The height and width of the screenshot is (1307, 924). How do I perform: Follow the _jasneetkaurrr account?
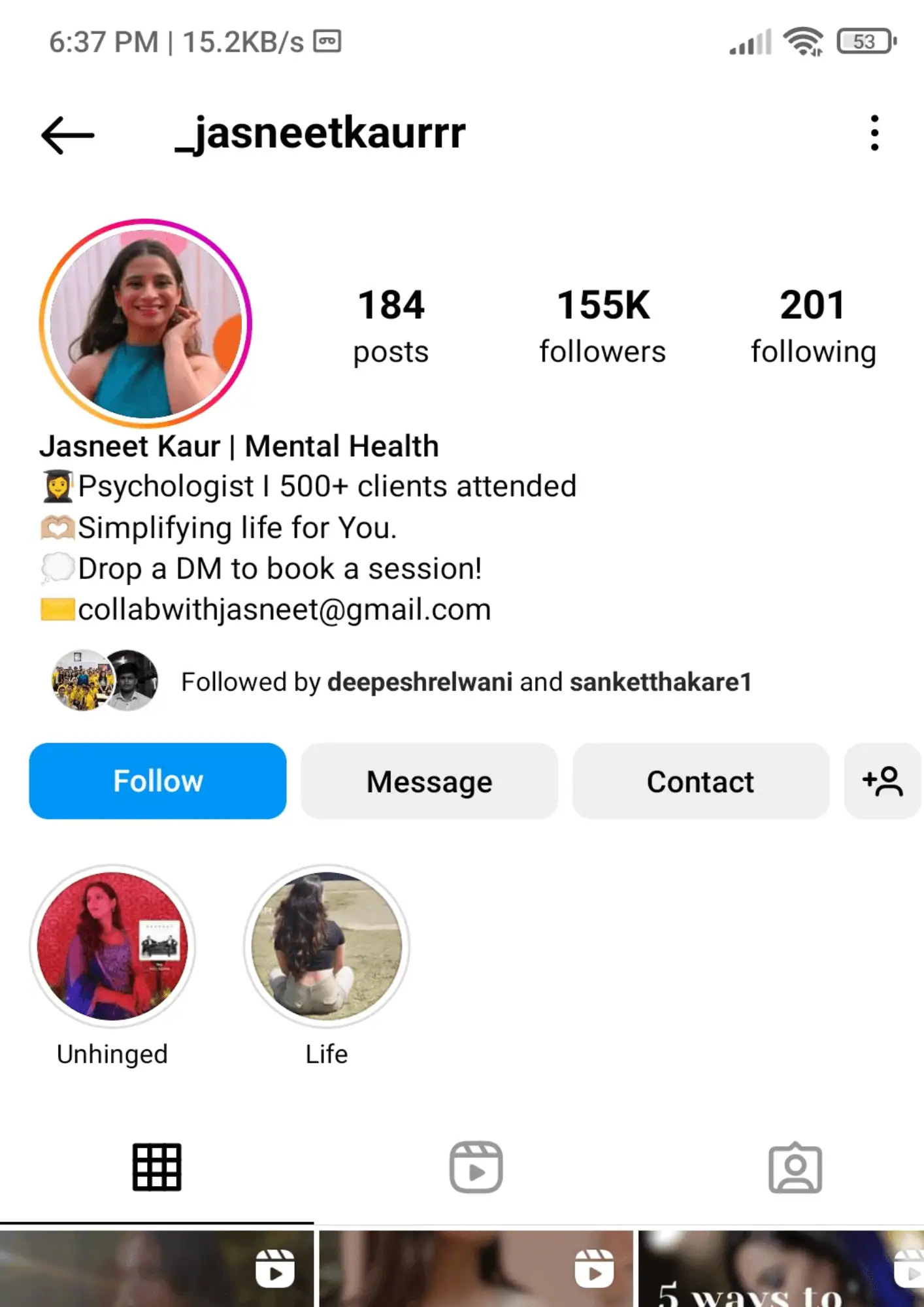157,781
